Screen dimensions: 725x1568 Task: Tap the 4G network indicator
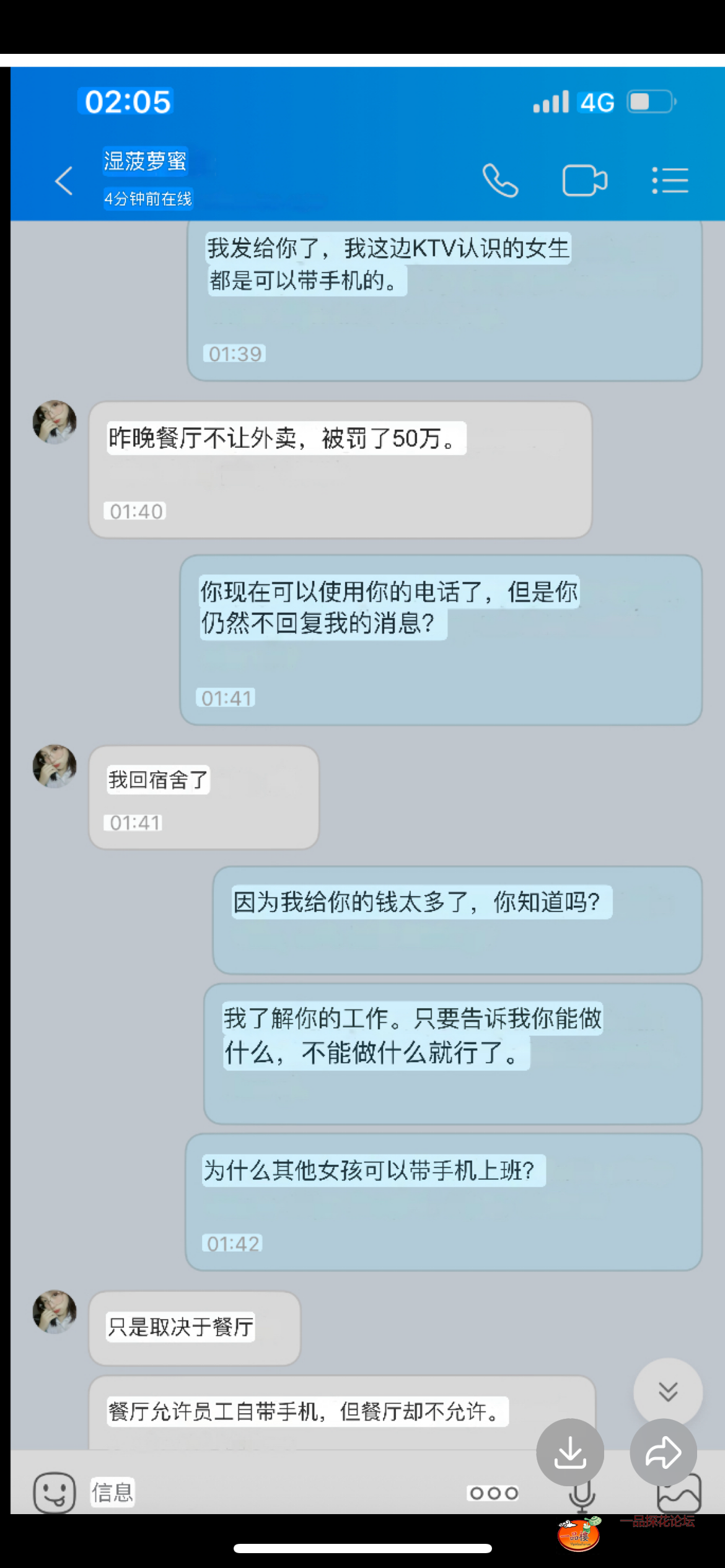(x=596, y=101)
